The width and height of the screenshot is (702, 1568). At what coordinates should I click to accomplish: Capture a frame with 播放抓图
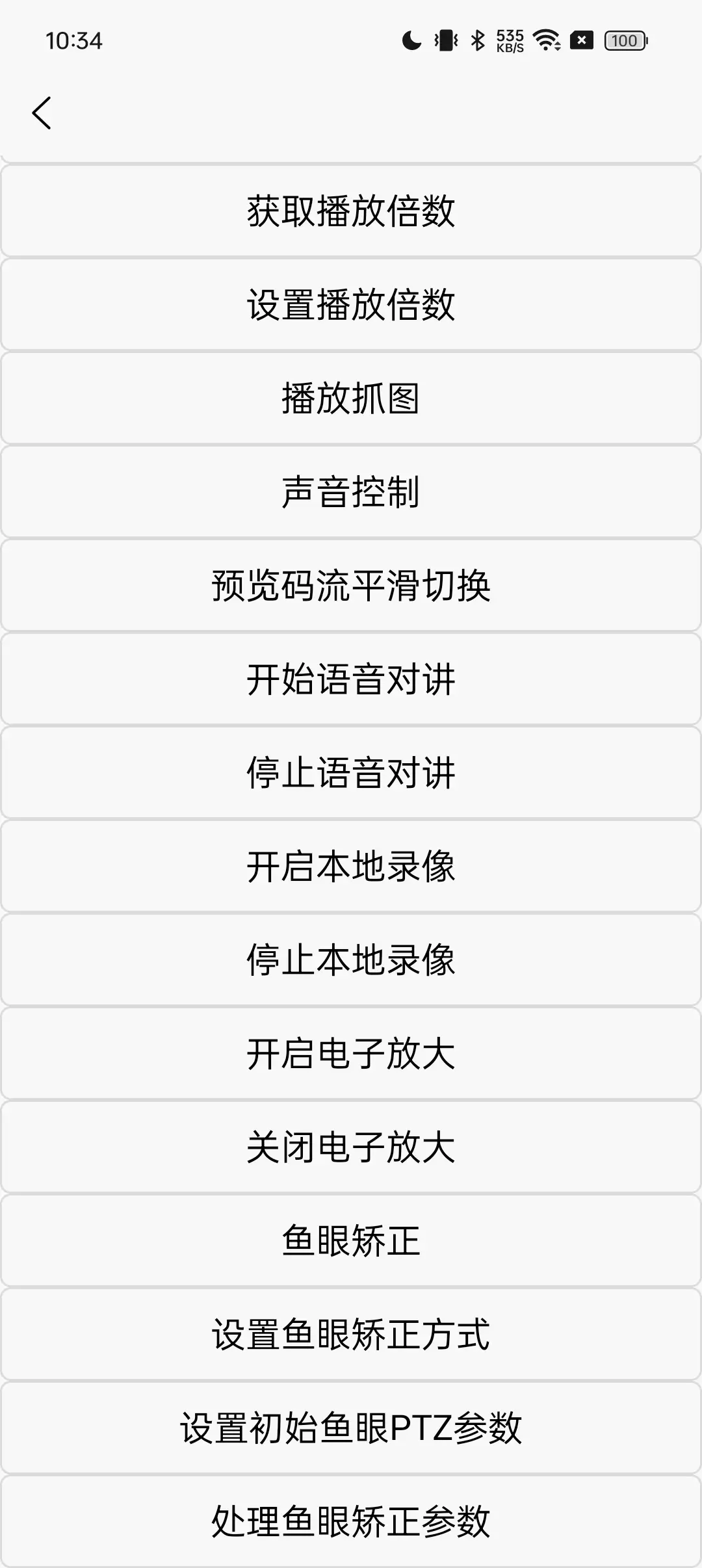(x=351, y=399)
